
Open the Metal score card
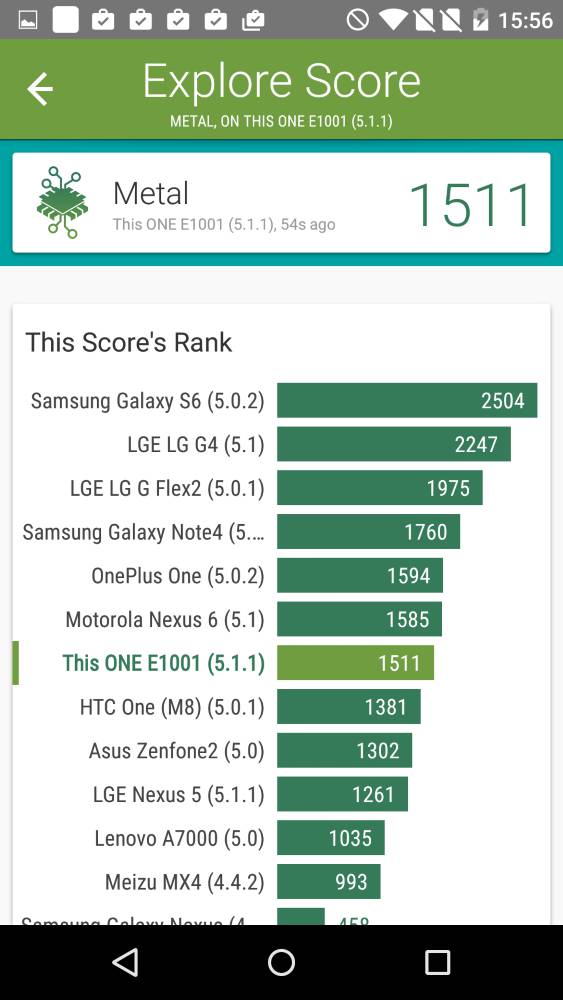click(281, 203)
